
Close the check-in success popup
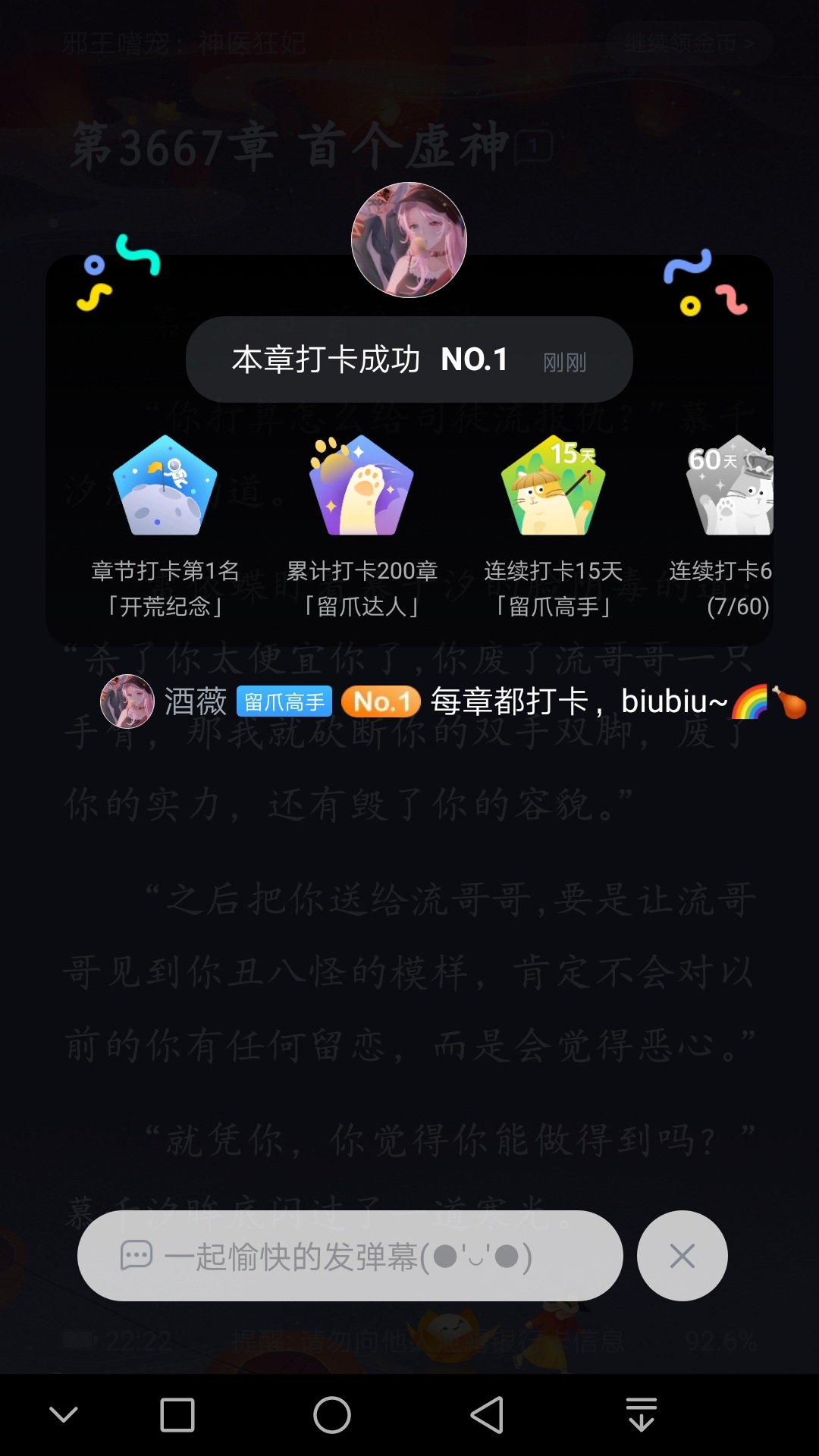(682, 1256)
